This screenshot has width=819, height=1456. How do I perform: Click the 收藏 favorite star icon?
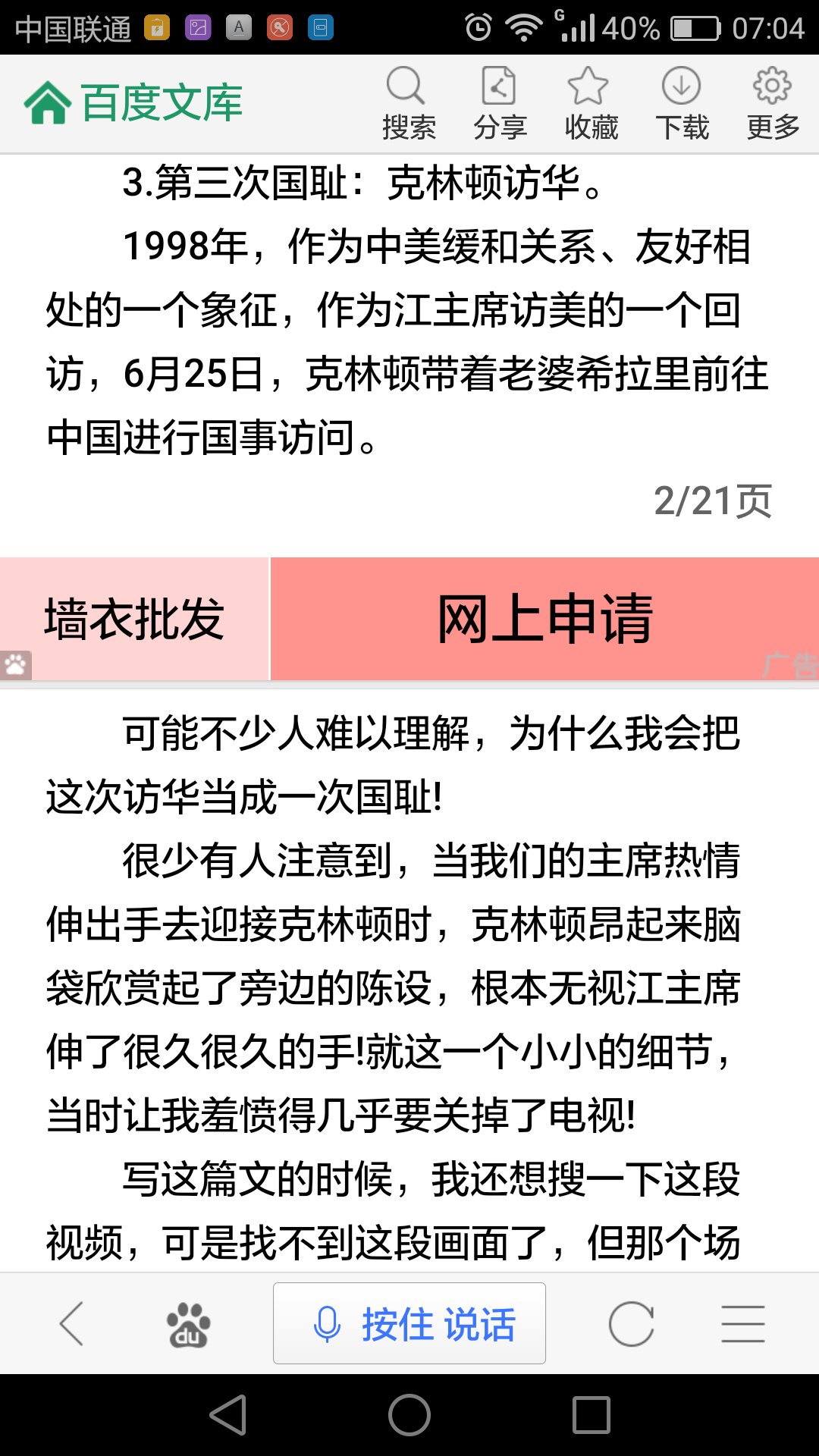coord(591,102)
